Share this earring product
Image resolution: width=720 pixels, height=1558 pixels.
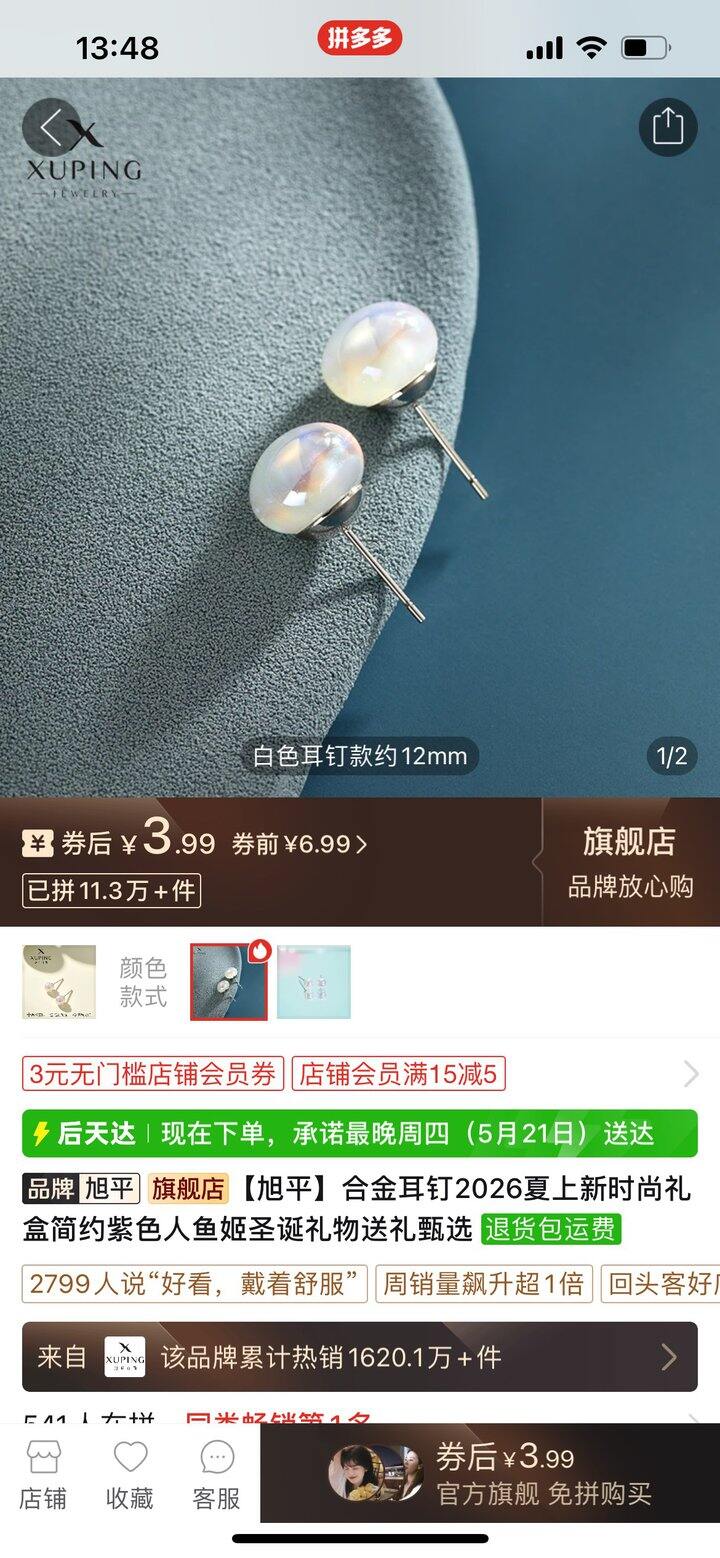coord(668,127)
